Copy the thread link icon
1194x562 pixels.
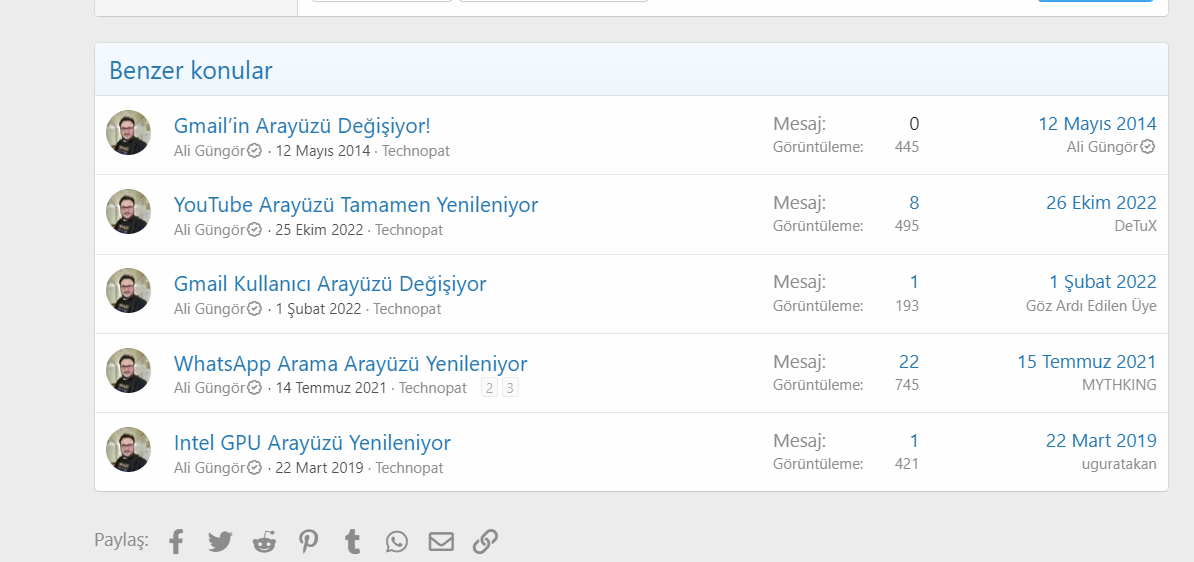click(x=485, y=542)
